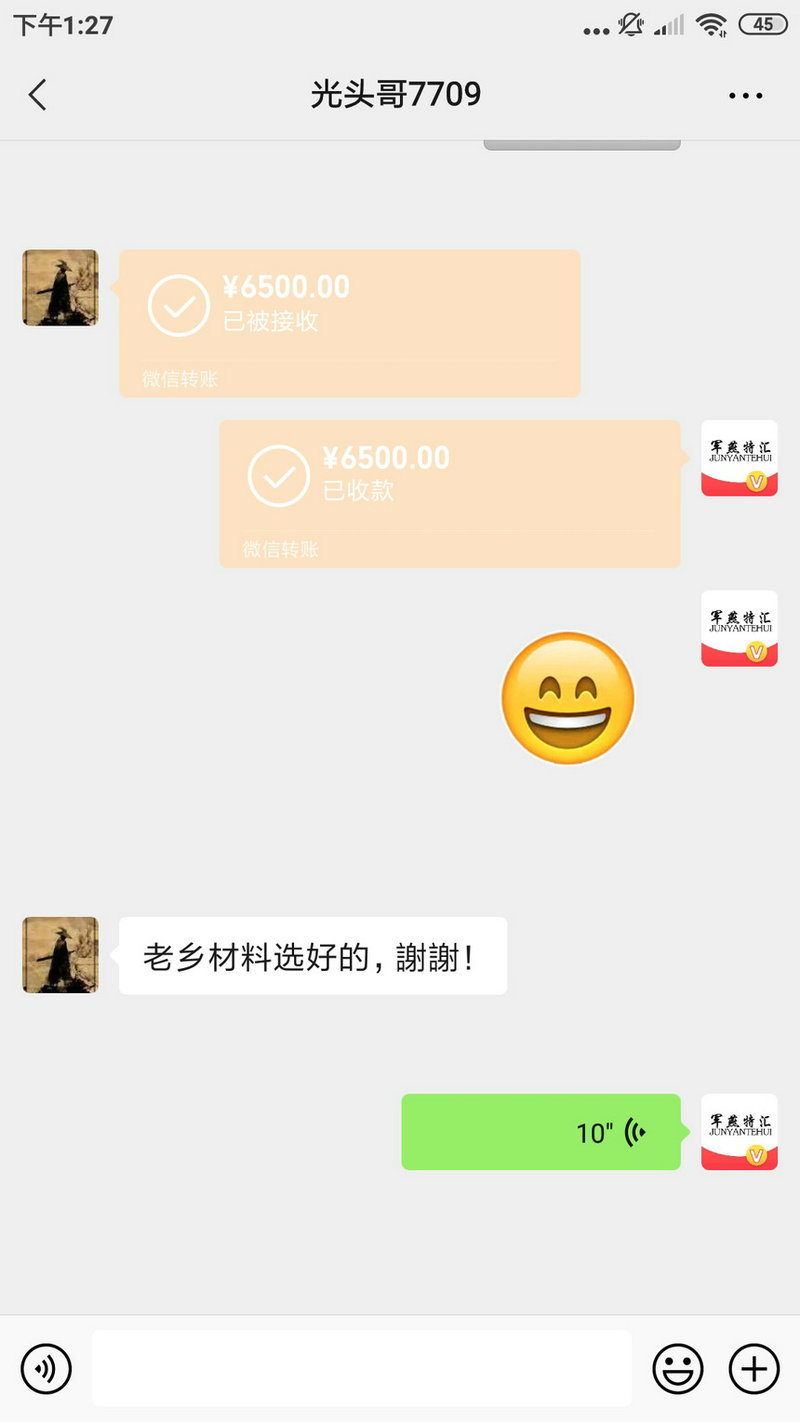Focus the message text field
Screen dimensions: 800x1422
[361, 1367]
